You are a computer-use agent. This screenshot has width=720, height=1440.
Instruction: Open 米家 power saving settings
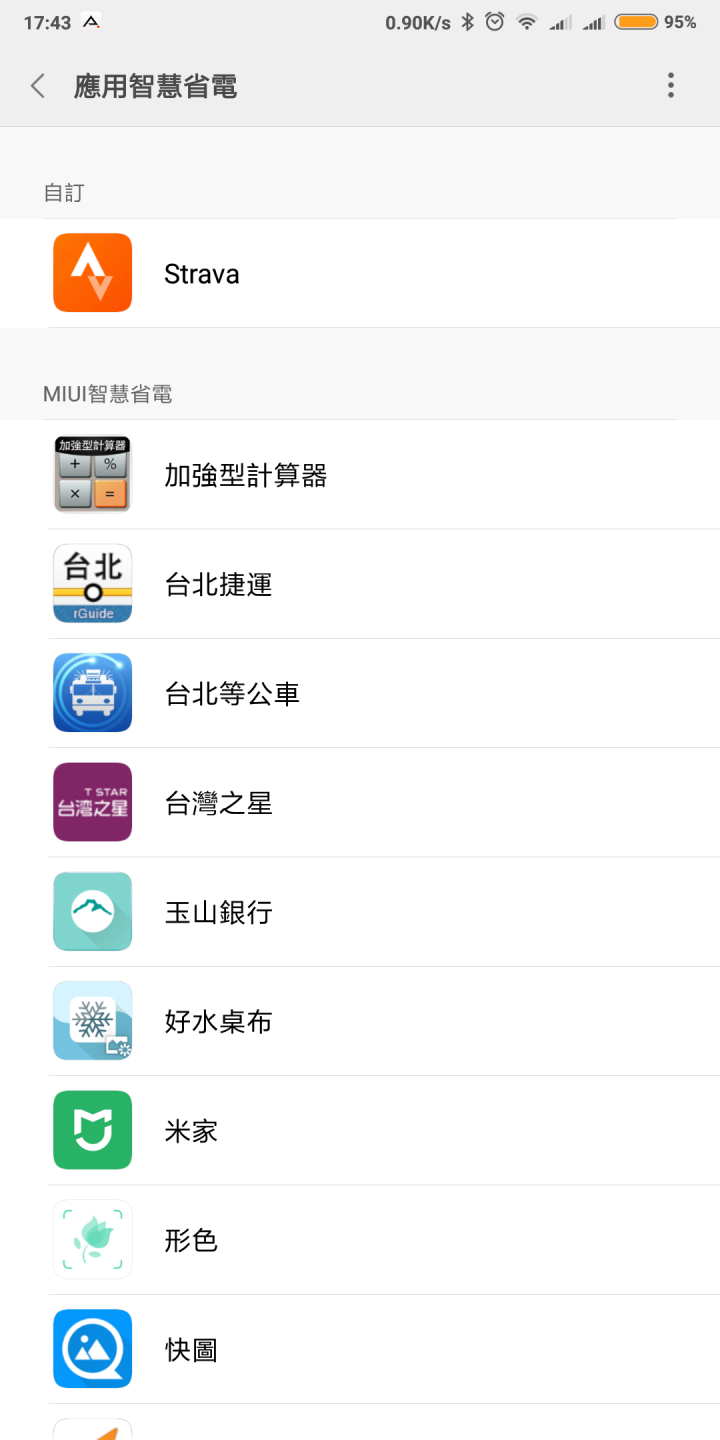click(360, 1130)
